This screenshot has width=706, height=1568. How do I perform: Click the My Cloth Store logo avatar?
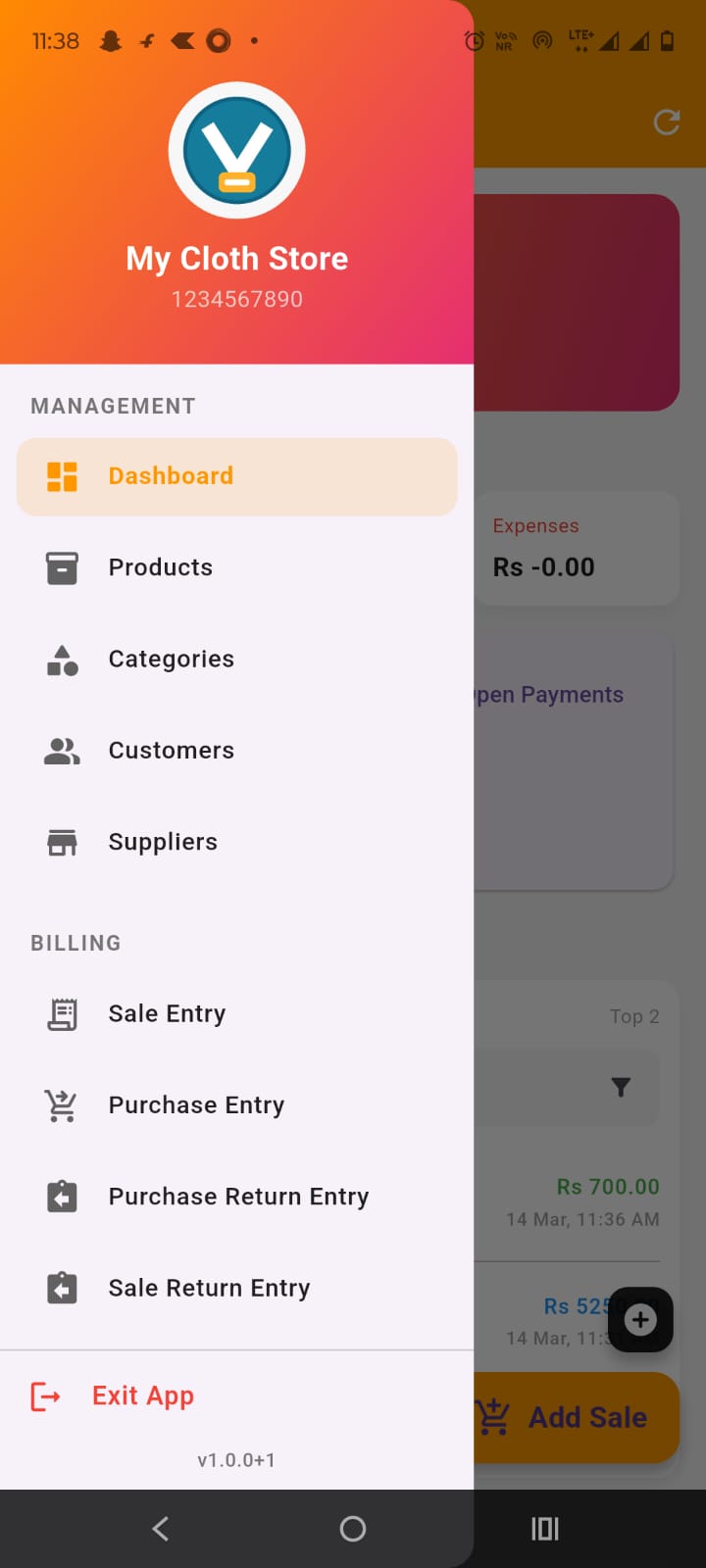point(236,149)
